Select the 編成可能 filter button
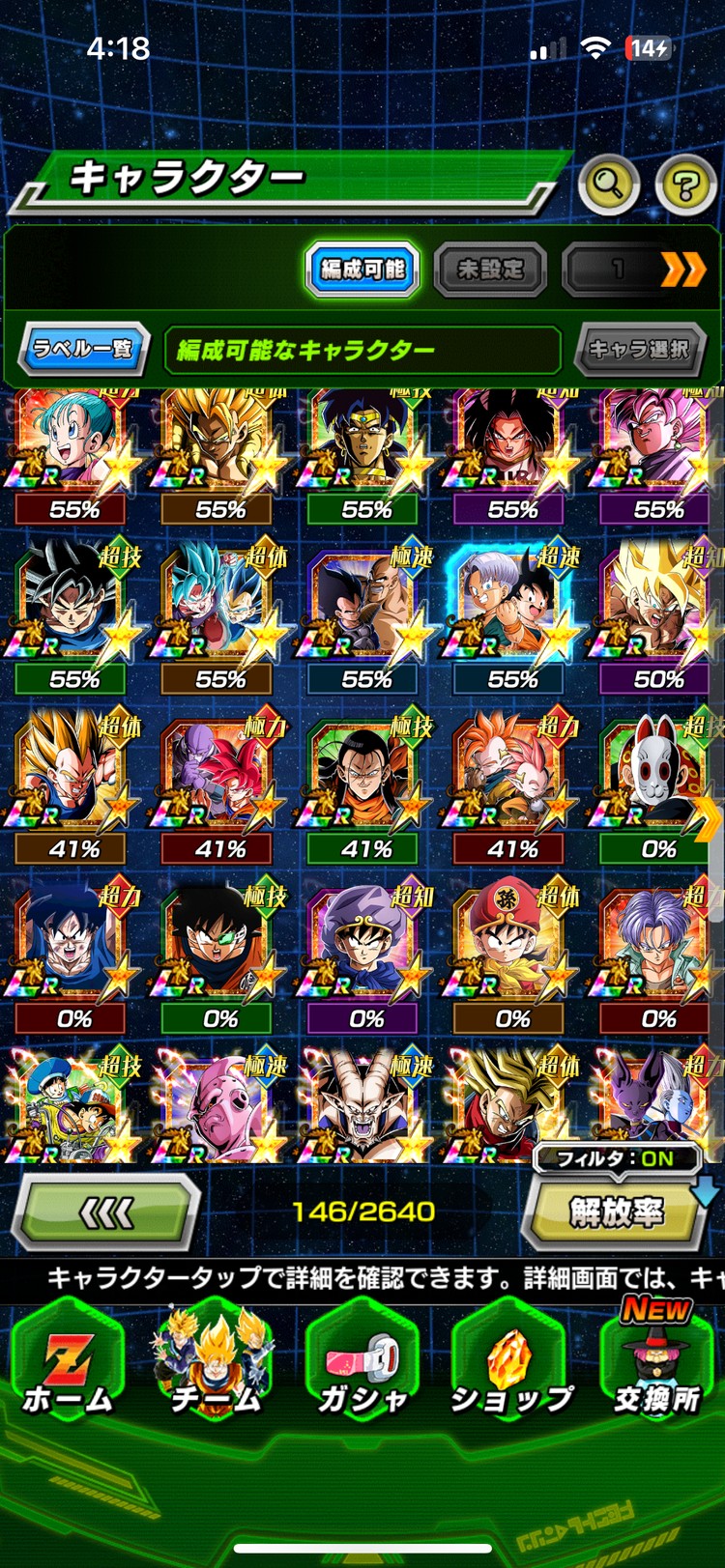 (x=363, y=269)
